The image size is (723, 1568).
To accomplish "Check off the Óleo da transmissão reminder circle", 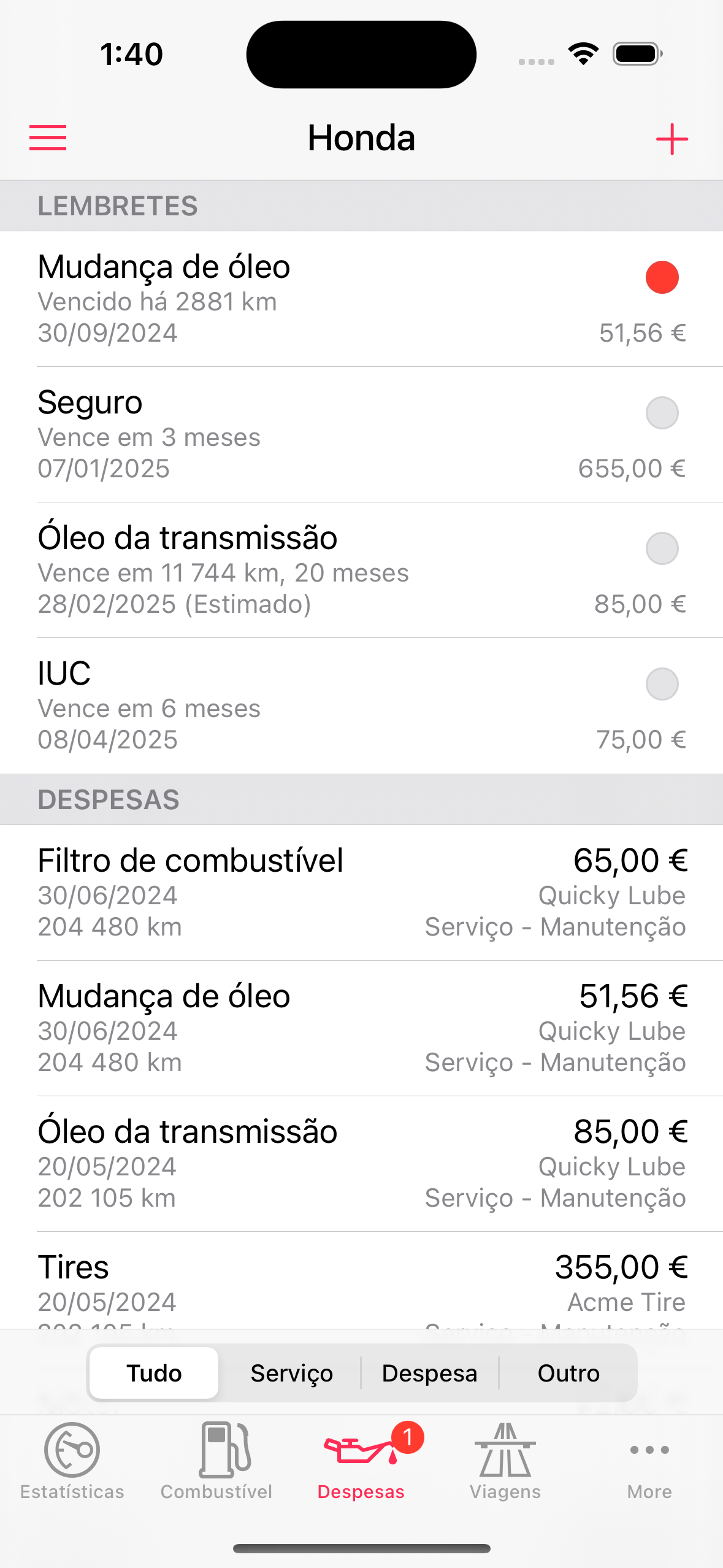I will [x=662, y=548].
